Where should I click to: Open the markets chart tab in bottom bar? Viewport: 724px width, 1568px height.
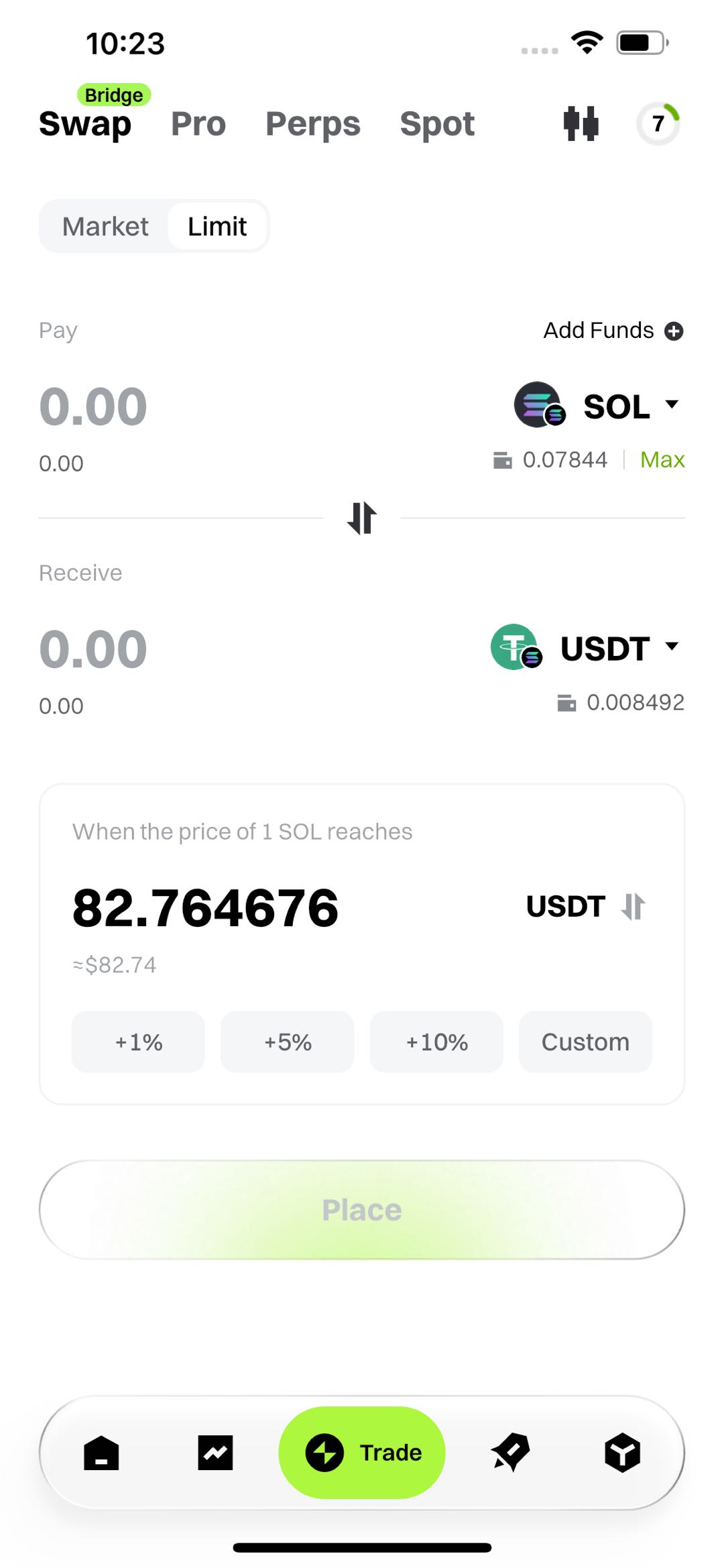click(x=215, y=1453)
